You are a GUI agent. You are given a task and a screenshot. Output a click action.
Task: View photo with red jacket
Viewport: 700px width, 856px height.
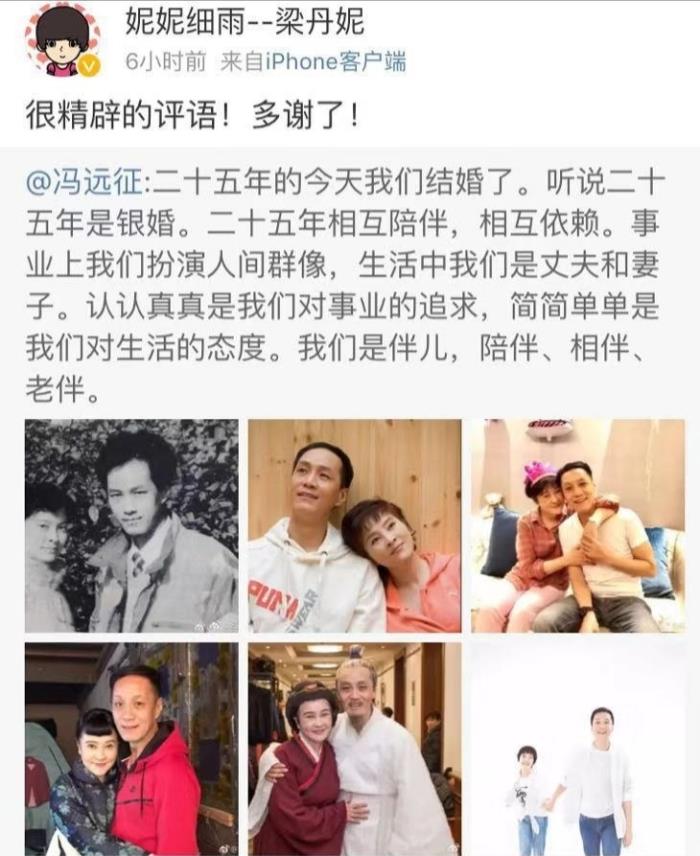[131, 748]
